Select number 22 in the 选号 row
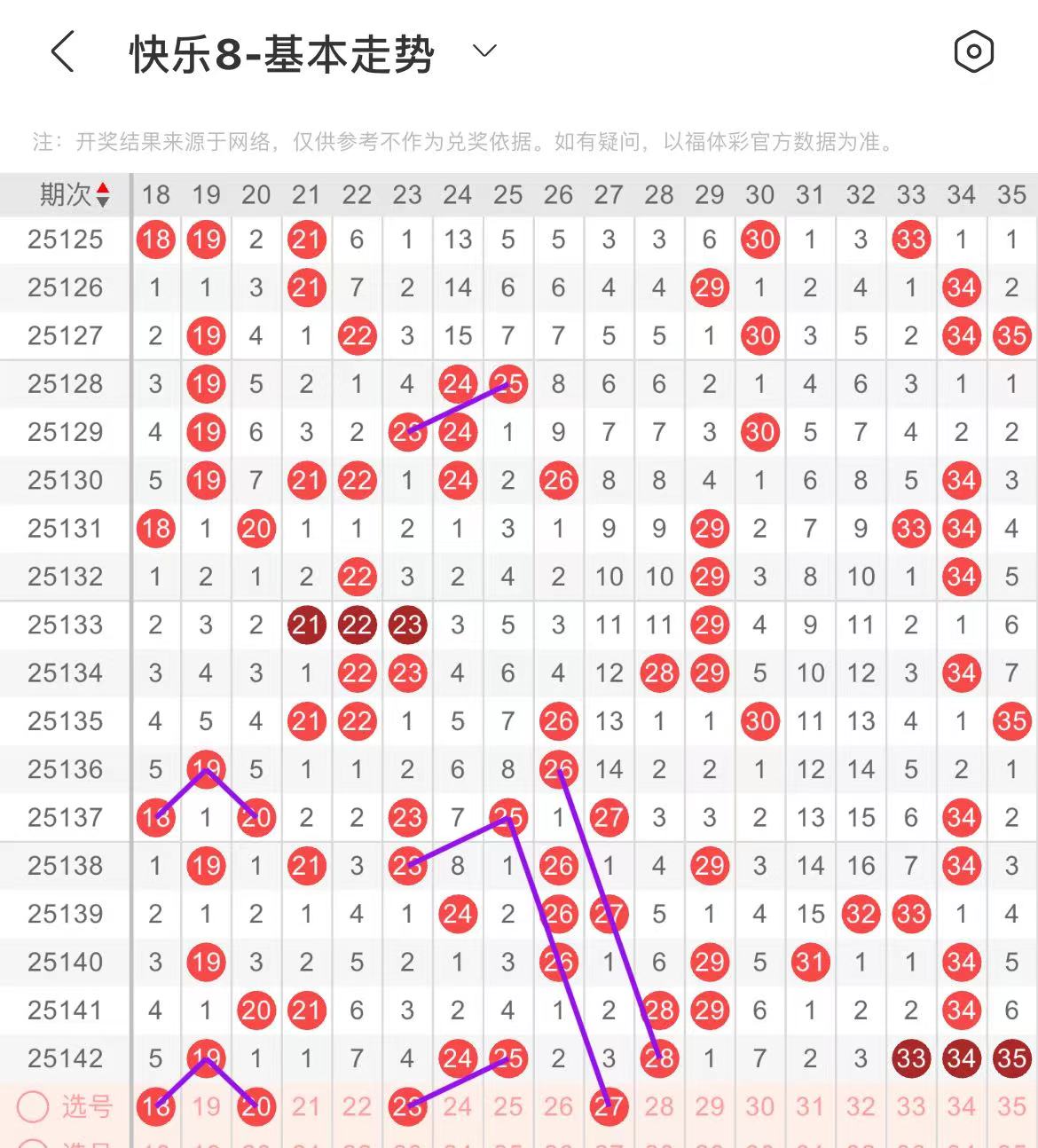 pos(357,1106)
